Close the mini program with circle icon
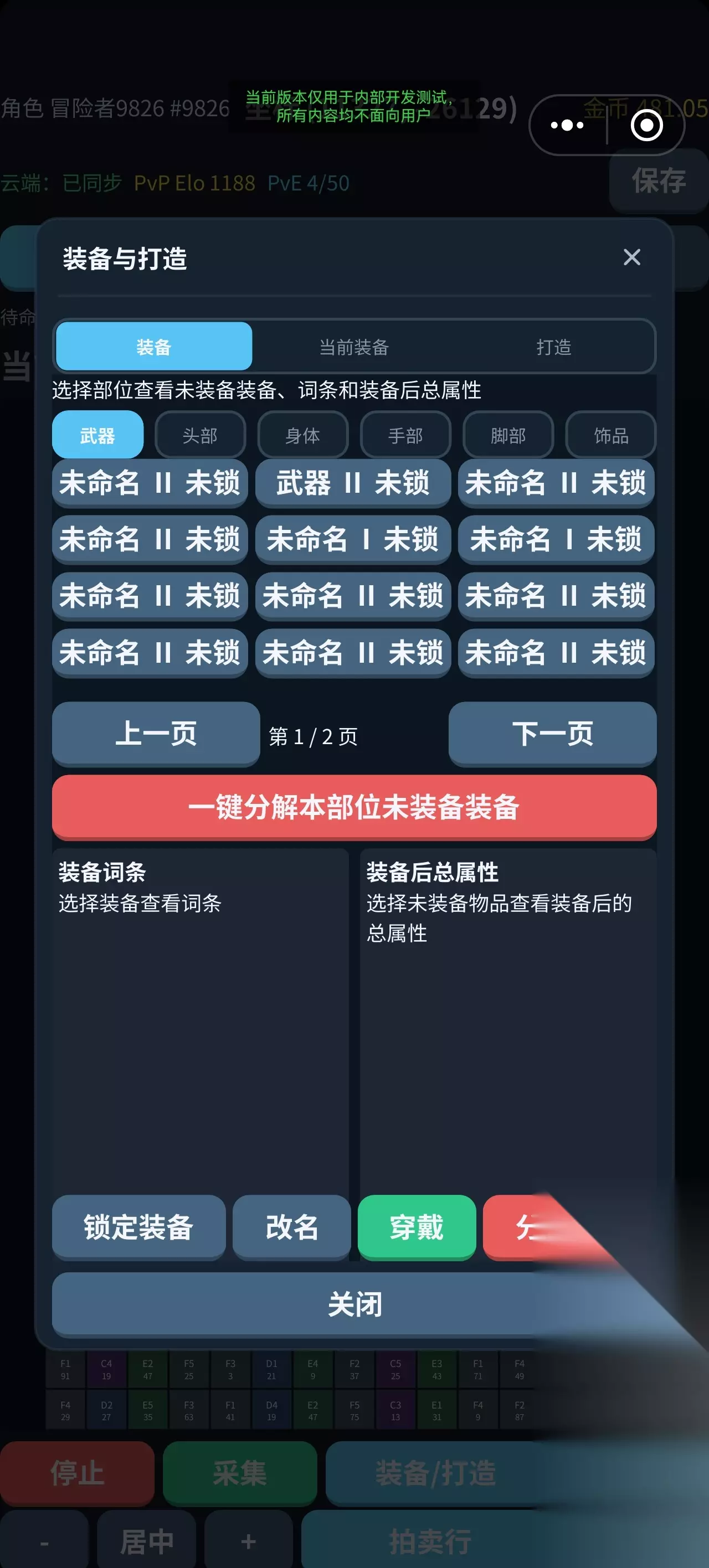709x1568 pixels. (646, 125)
